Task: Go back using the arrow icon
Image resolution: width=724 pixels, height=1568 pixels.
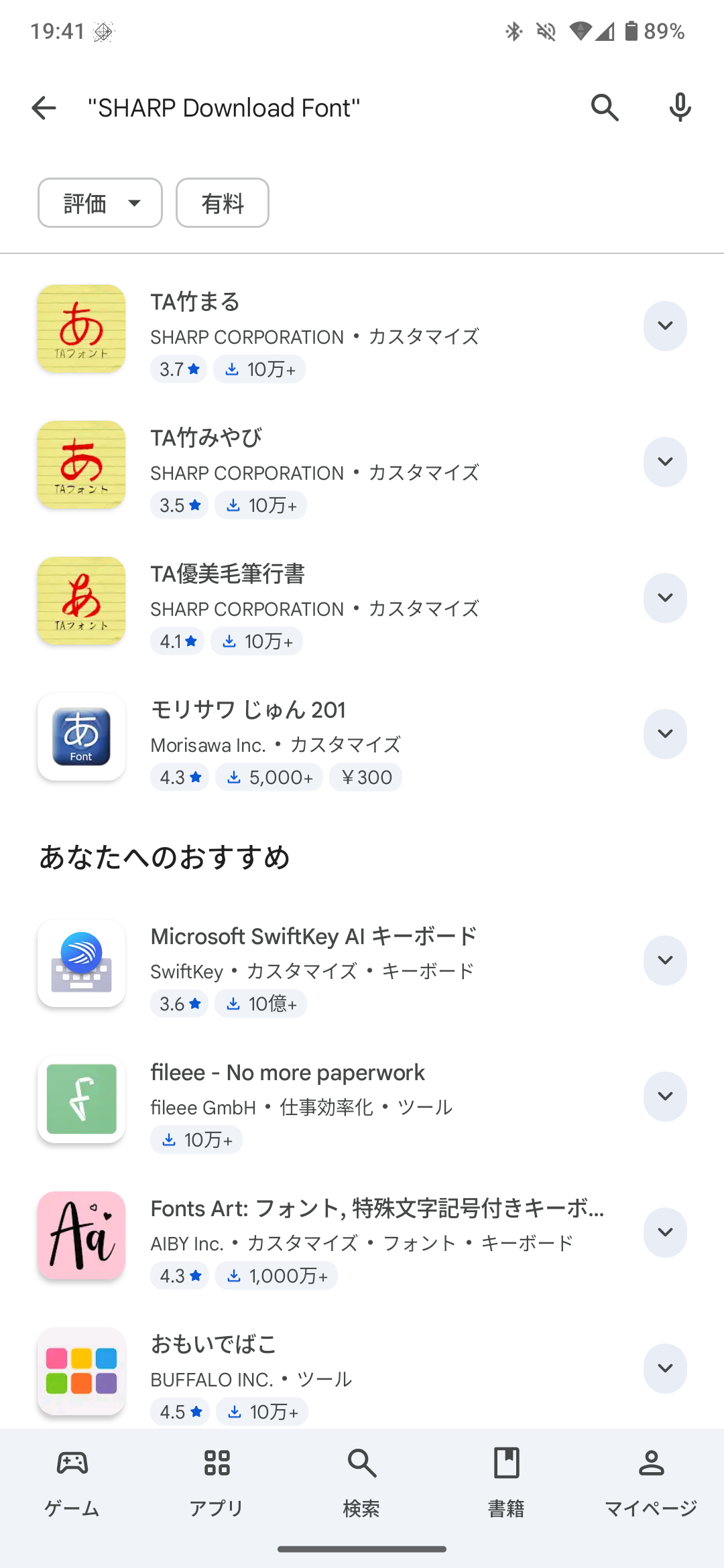Action: [x=44, y=108]
